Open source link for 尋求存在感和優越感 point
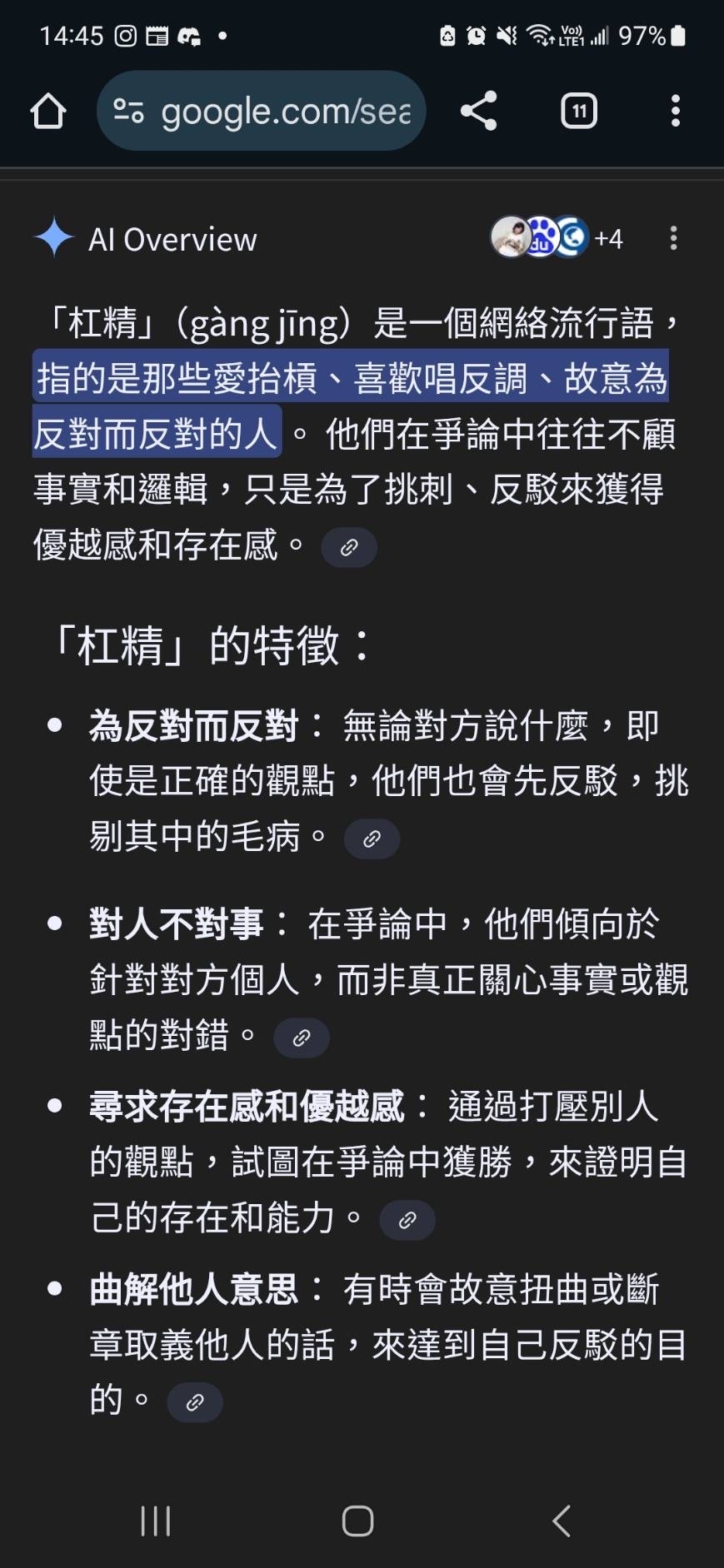Viewport: 724px width, 1568px height. coord(407,1220)
